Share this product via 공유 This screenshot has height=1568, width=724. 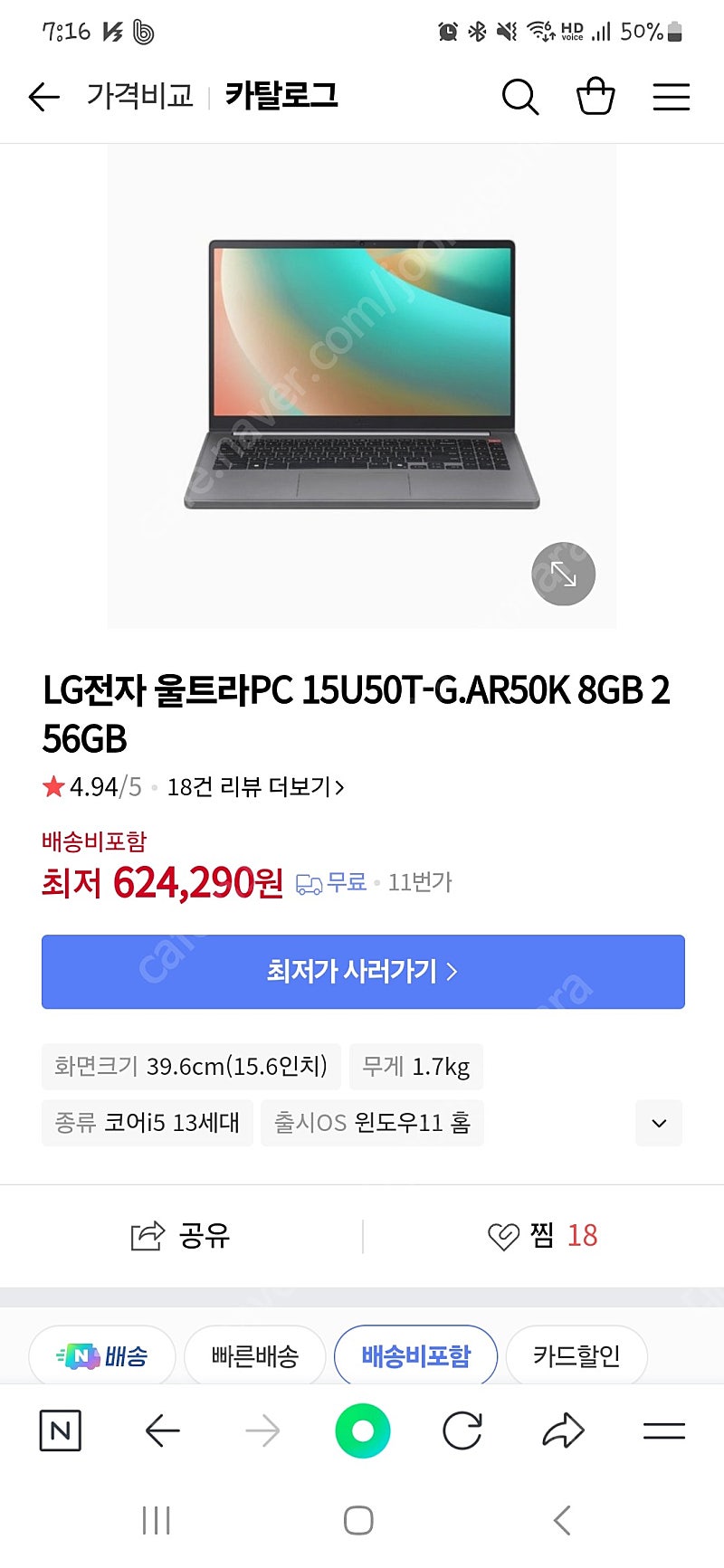coord(181,1235)
